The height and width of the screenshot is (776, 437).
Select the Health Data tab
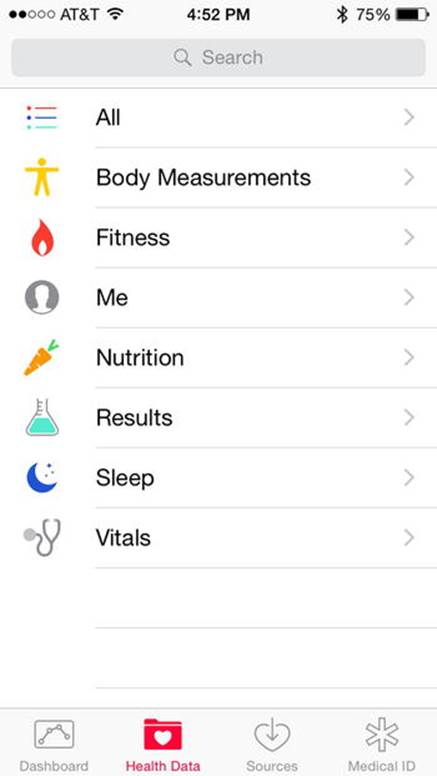click(x=163, y=744)
